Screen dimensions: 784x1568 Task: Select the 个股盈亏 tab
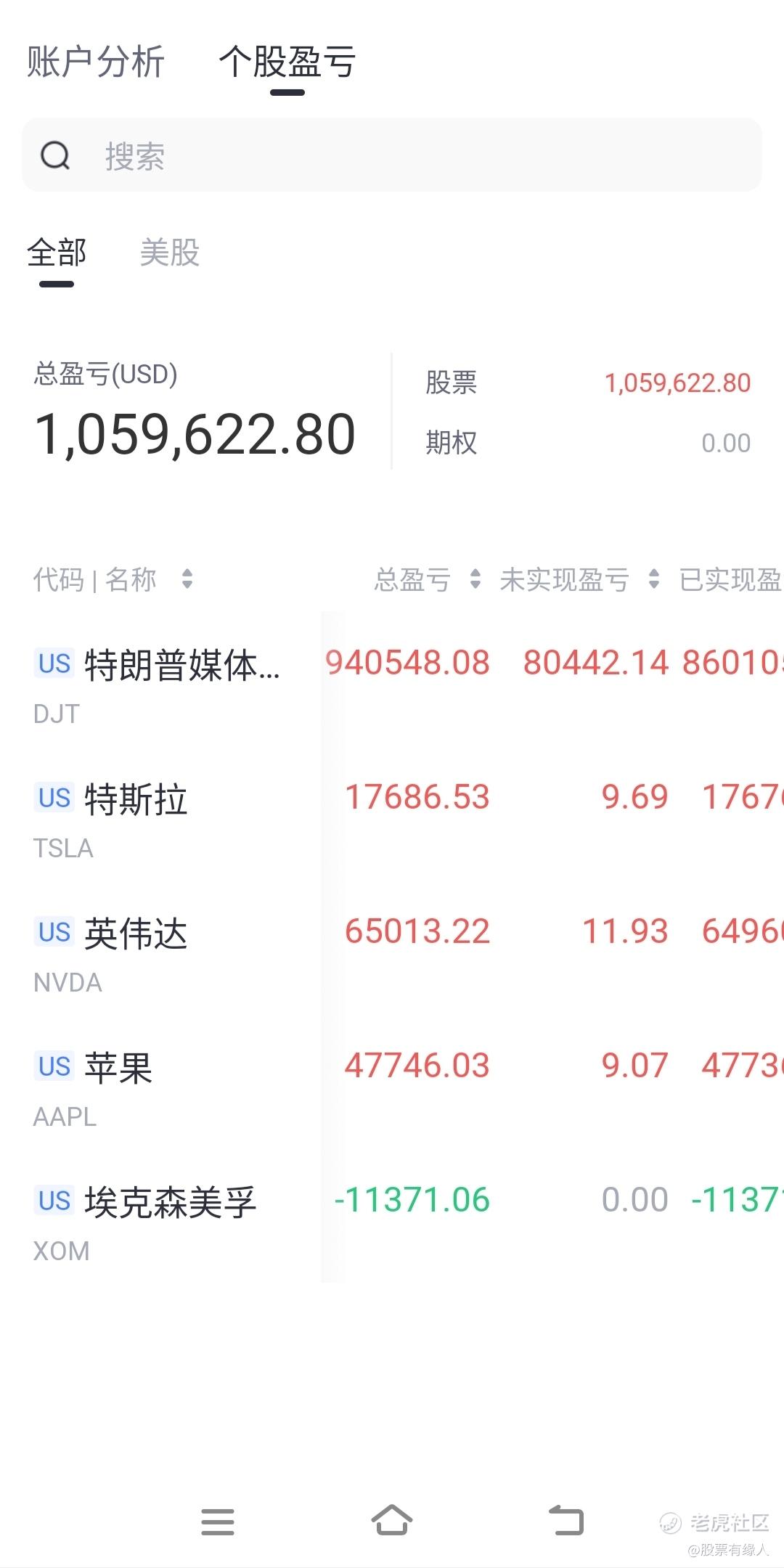tap(287, 62)
